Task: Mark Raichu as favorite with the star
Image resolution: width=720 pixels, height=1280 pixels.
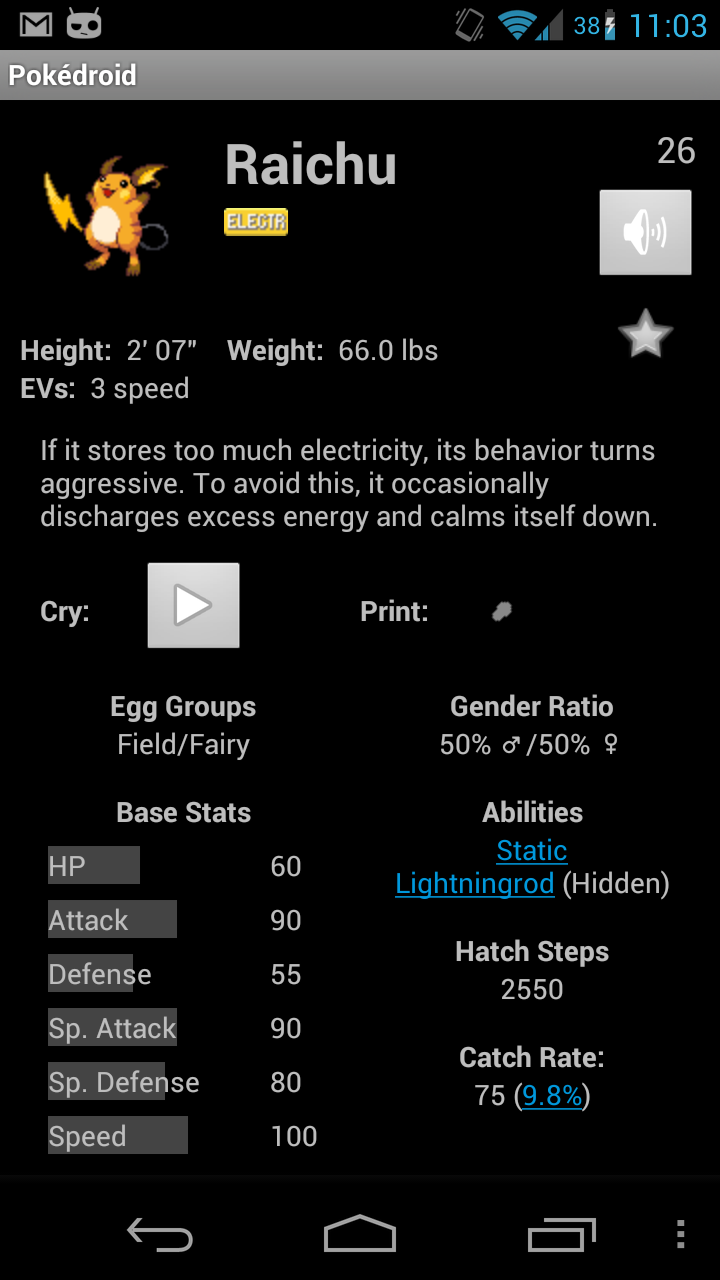Action: [x=645, y=334]
